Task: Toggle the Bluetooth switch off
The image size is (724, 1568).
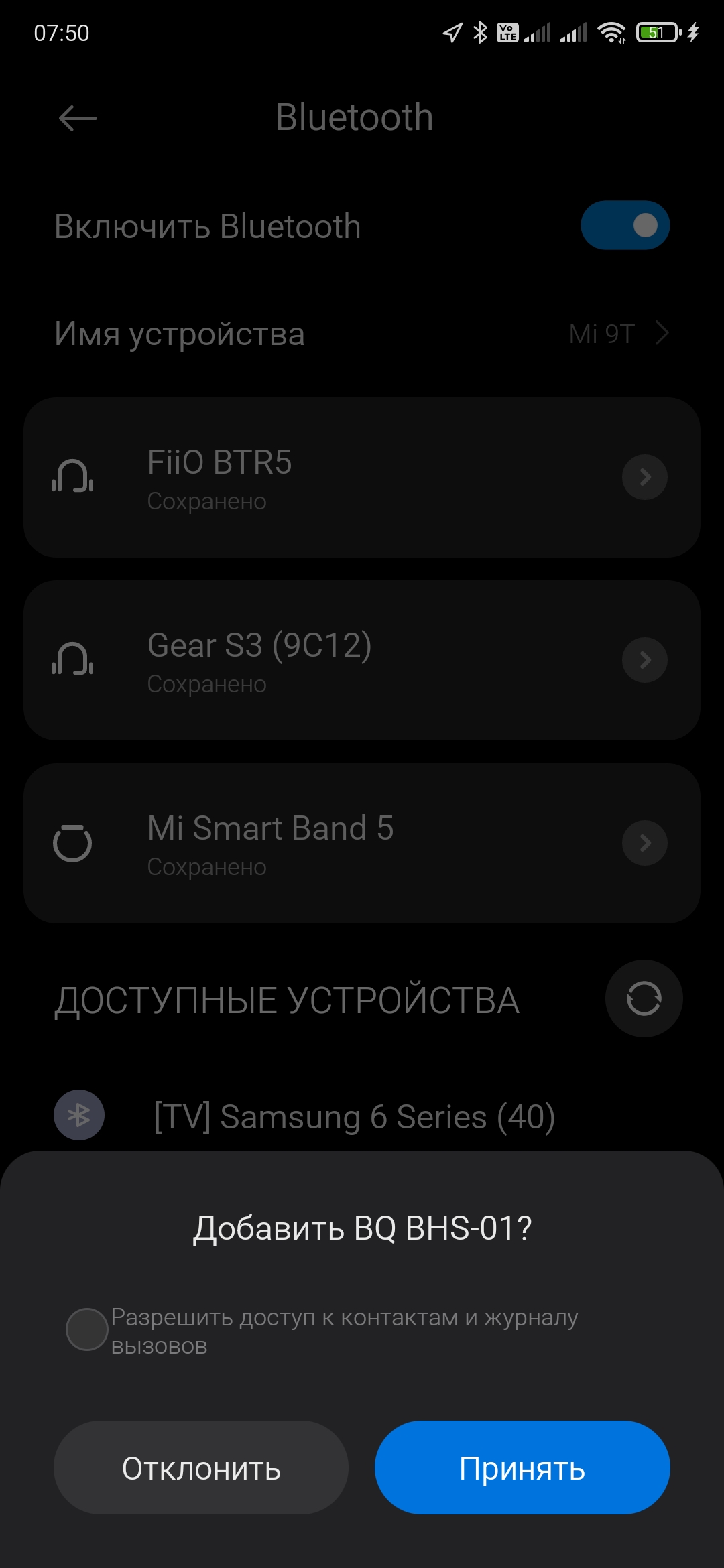Action: (625, 226)
